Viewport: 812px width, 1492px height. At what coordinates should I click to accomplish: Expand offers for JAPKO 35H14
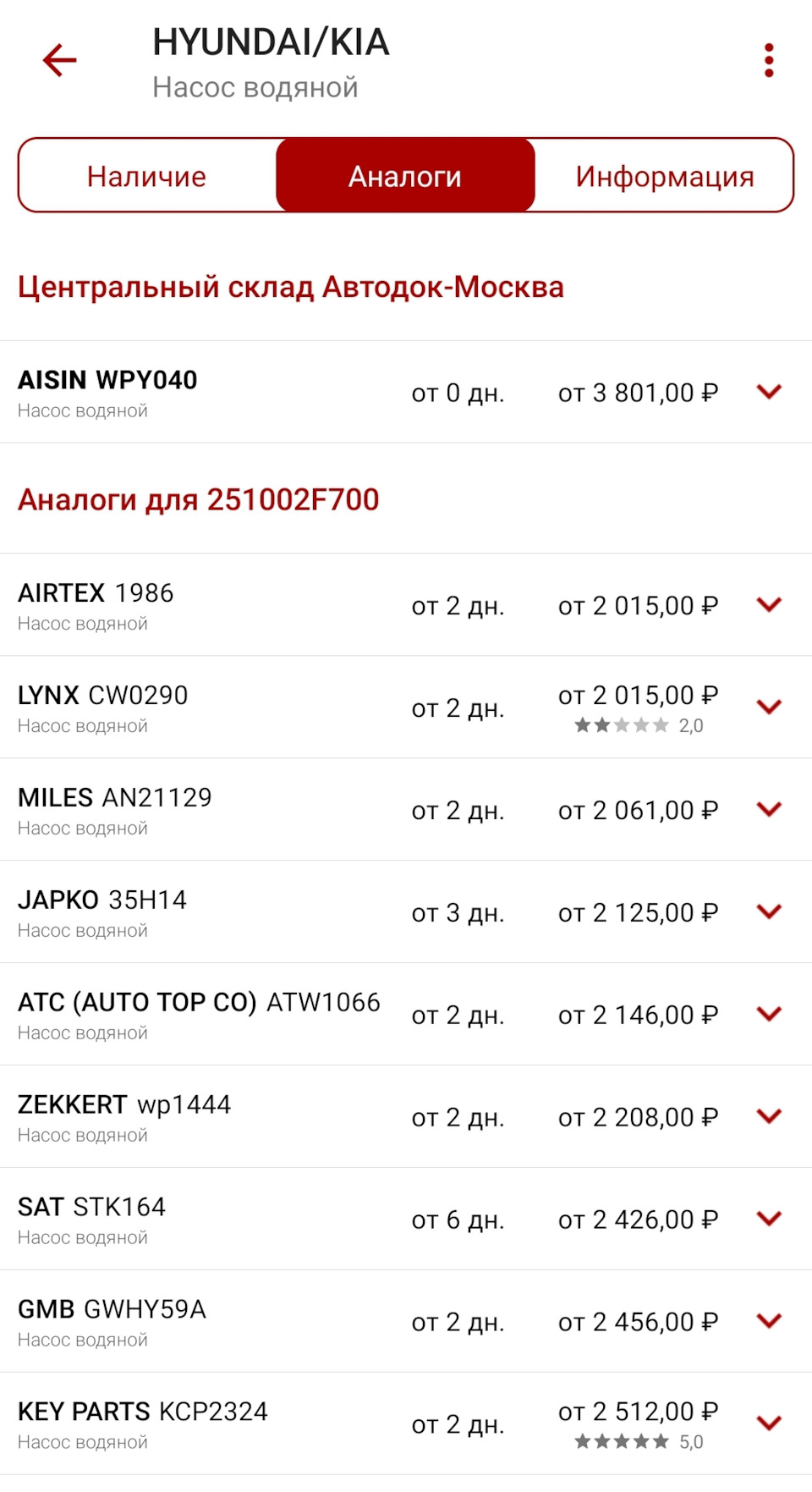click(768, 912)
